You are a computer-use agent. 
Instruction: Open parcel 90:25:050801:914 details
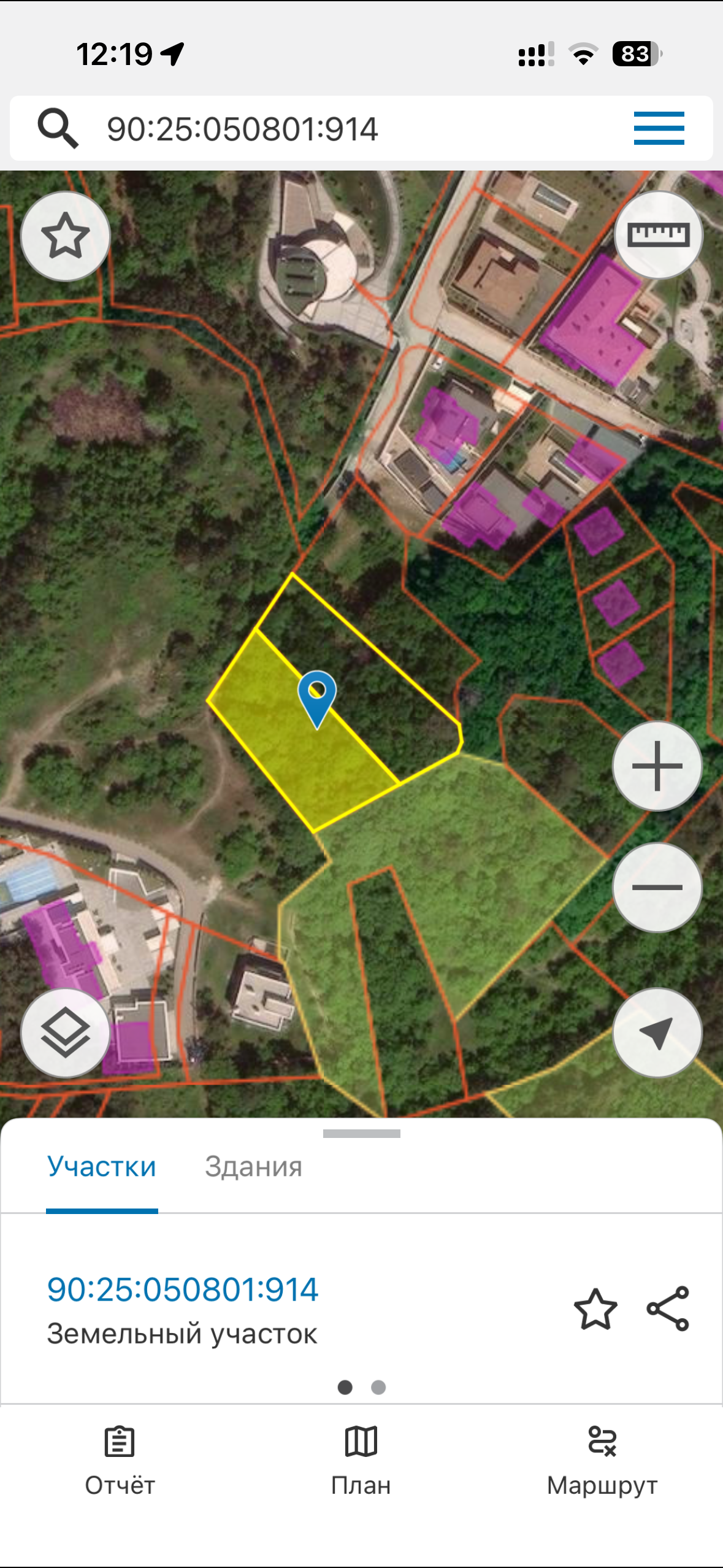[183, 1289]
